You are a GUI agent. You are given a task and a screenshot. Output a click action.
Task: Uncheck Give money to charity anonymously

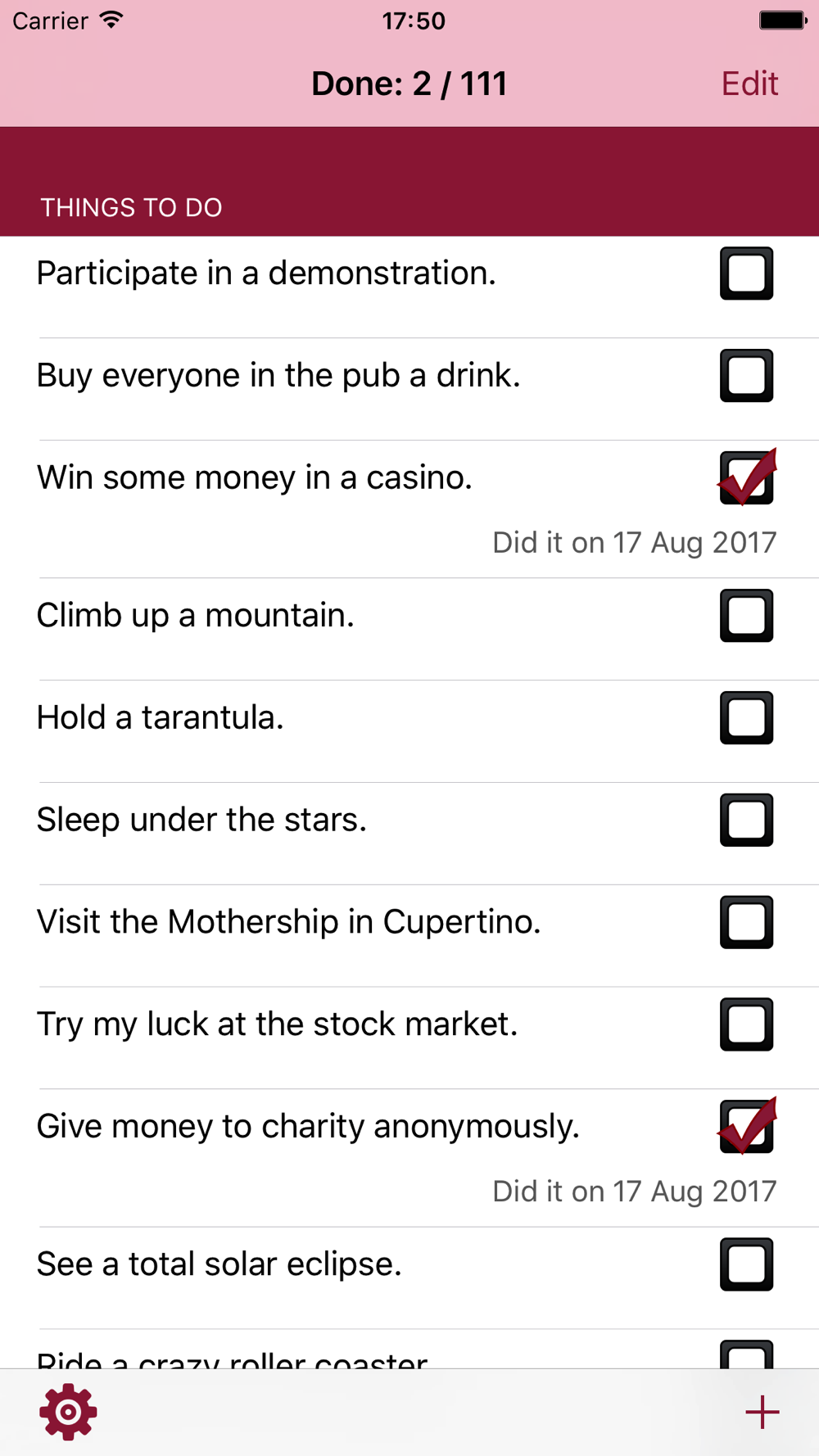coord(746,1126)
